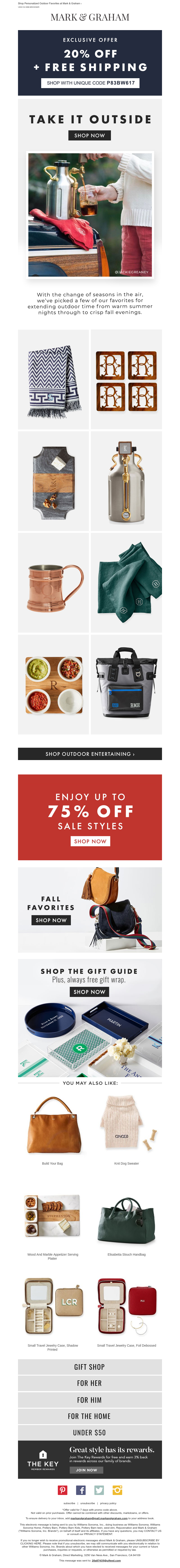Open the For Her category

90,1383
